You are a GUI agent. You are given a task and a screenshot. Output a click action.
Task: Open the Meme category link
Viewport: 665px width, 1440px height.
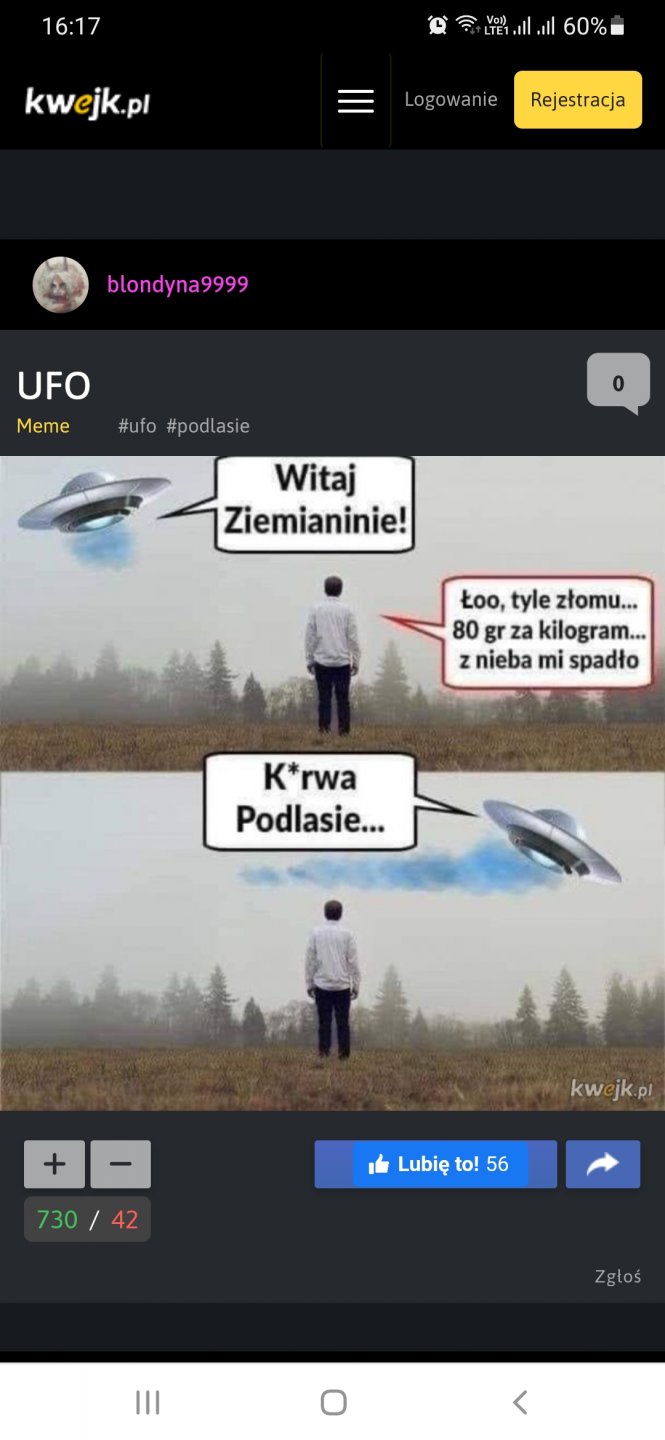coord(43,426)
